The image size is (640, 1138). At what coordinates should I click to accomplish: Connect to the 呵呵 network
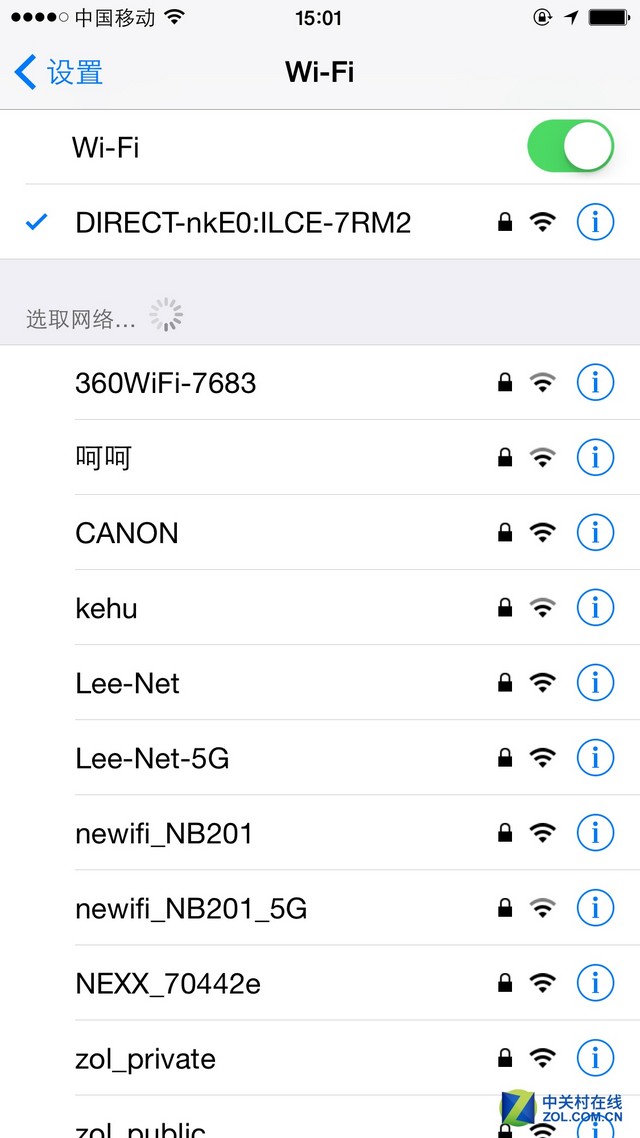[320, 457]
